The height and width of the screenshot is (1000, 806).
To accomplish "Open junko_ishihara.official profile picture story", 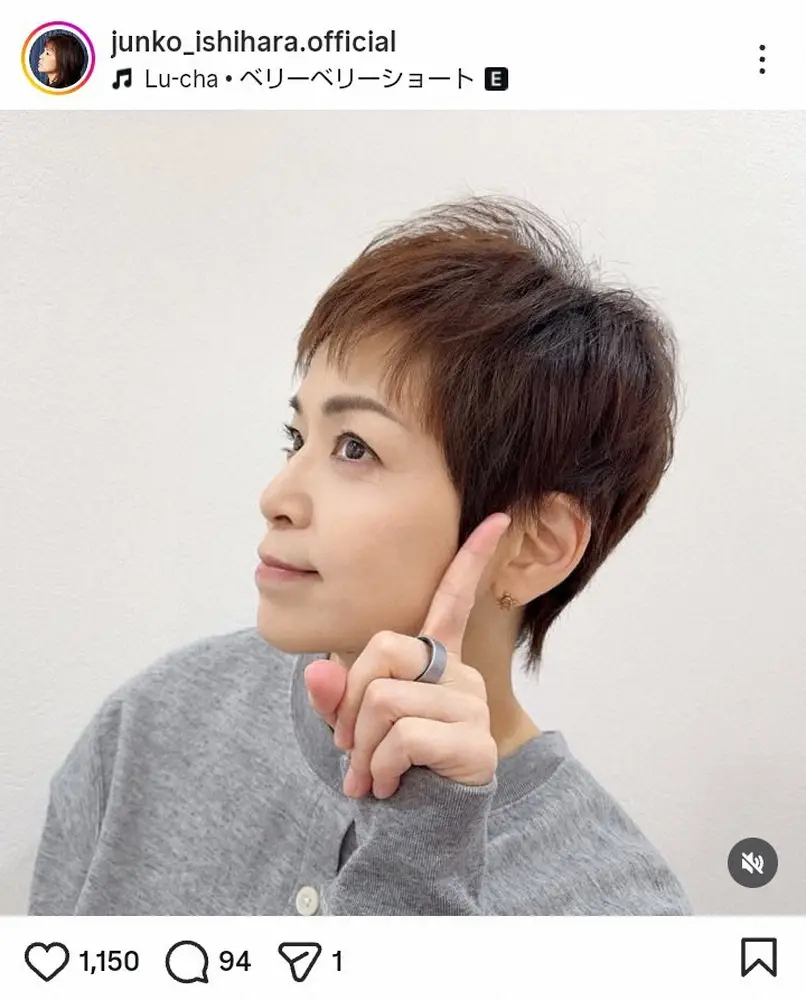I will tap(57, 59).
